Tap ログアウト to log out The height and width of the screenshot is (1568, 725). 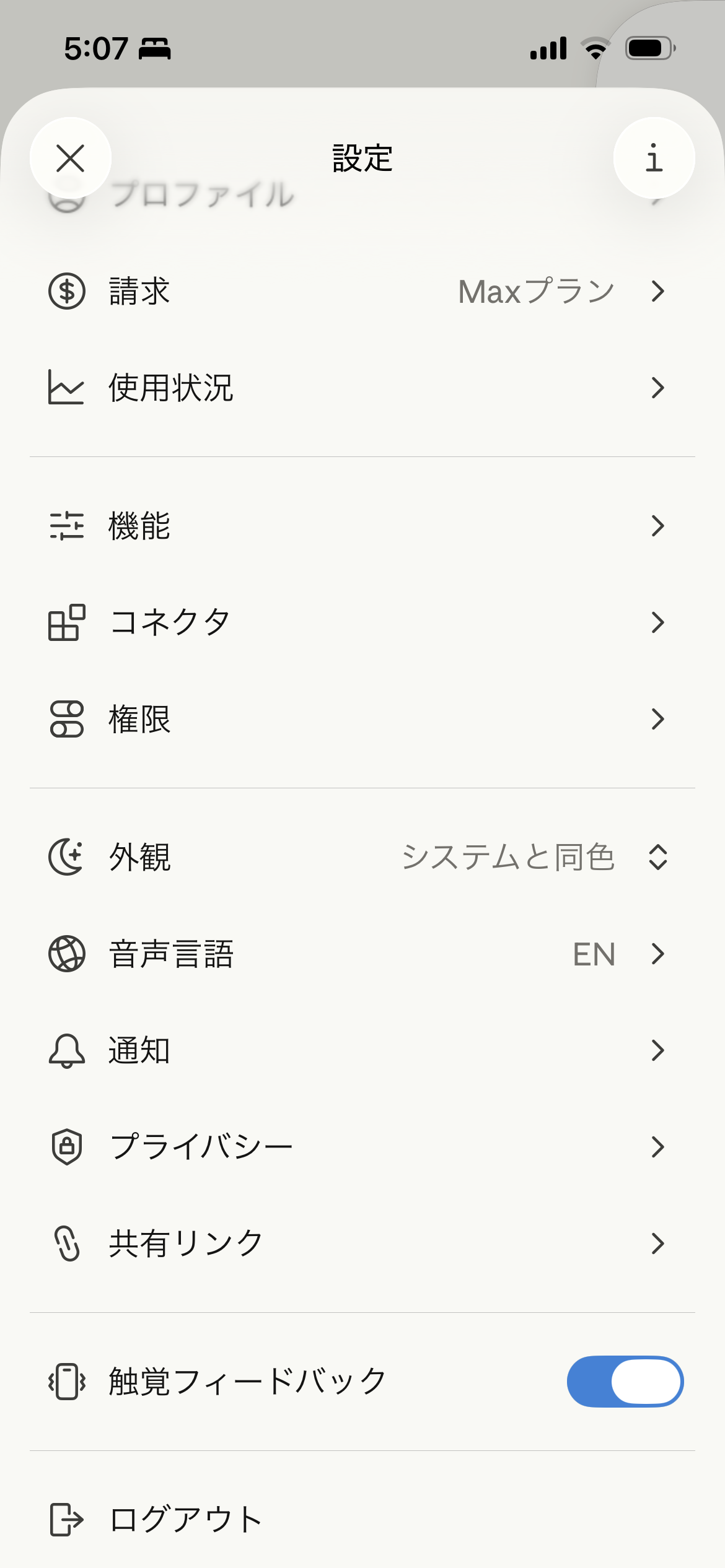186,1520
